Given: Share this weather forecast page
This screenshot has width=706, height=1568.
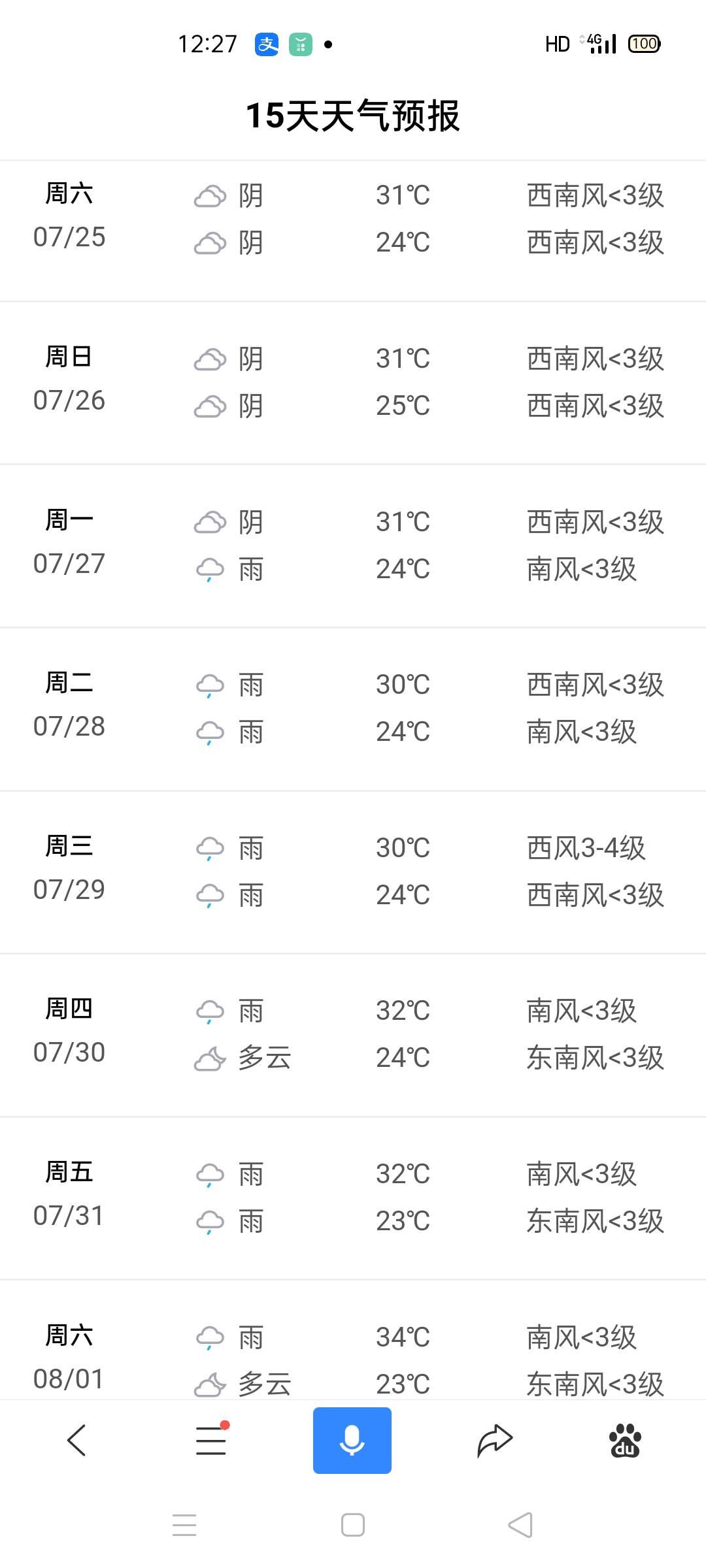Looking at the screenshot, I should 495,1441.
